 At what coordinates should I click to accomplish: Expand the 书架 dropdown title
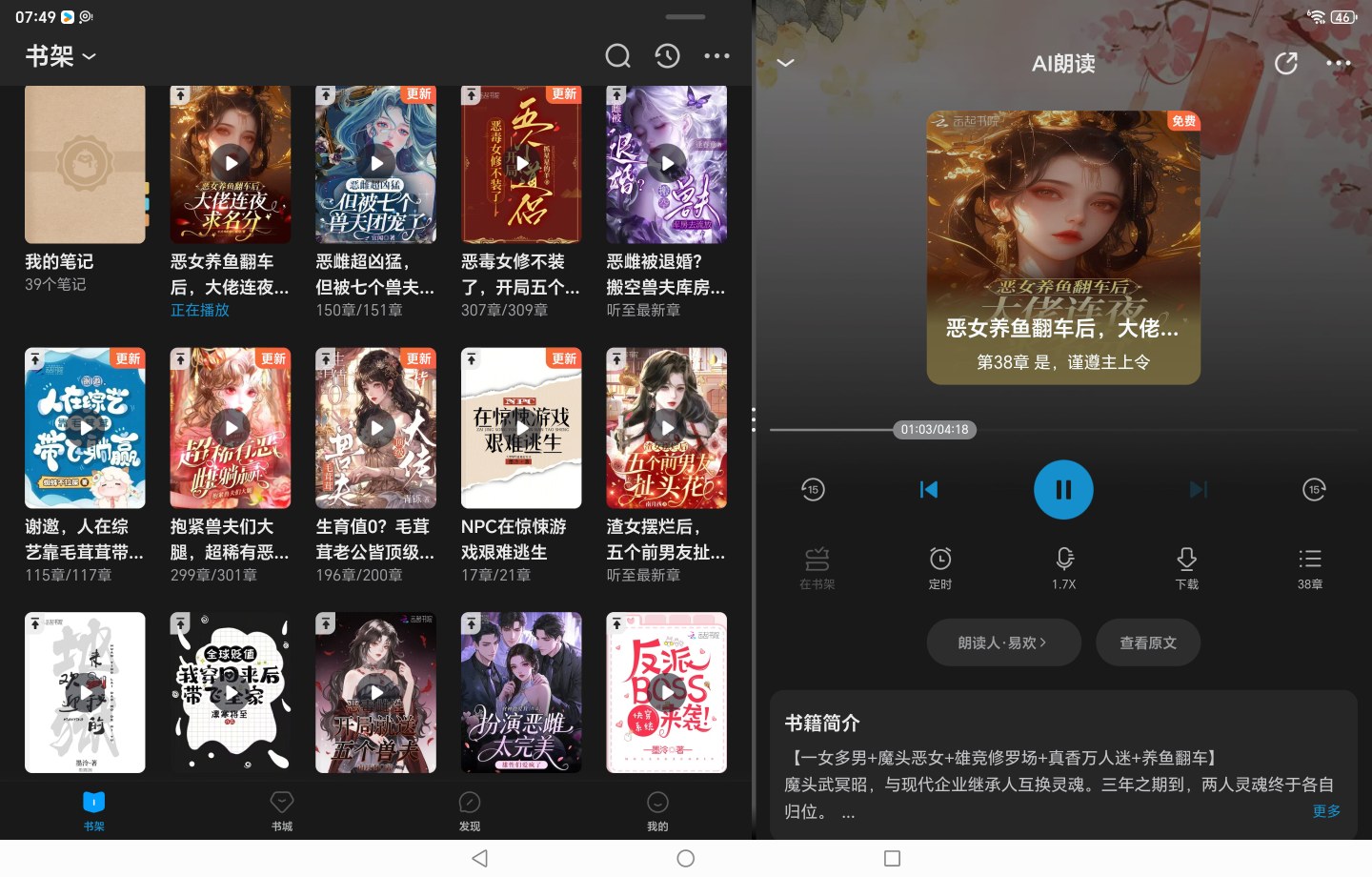tap(61, 56)
